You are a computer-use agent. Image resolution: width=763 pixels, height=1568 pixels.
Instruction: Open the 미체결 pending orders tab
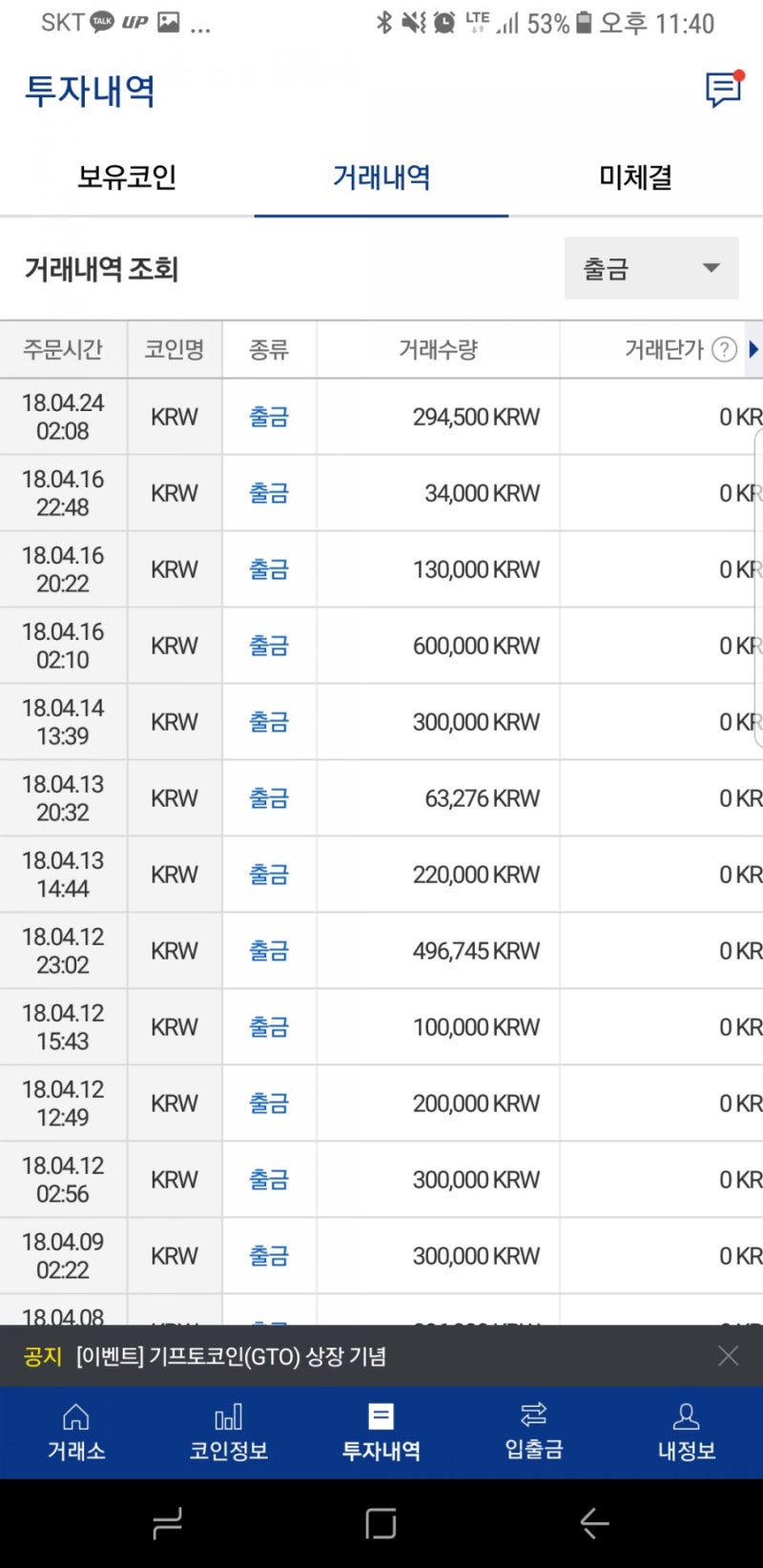635,177
